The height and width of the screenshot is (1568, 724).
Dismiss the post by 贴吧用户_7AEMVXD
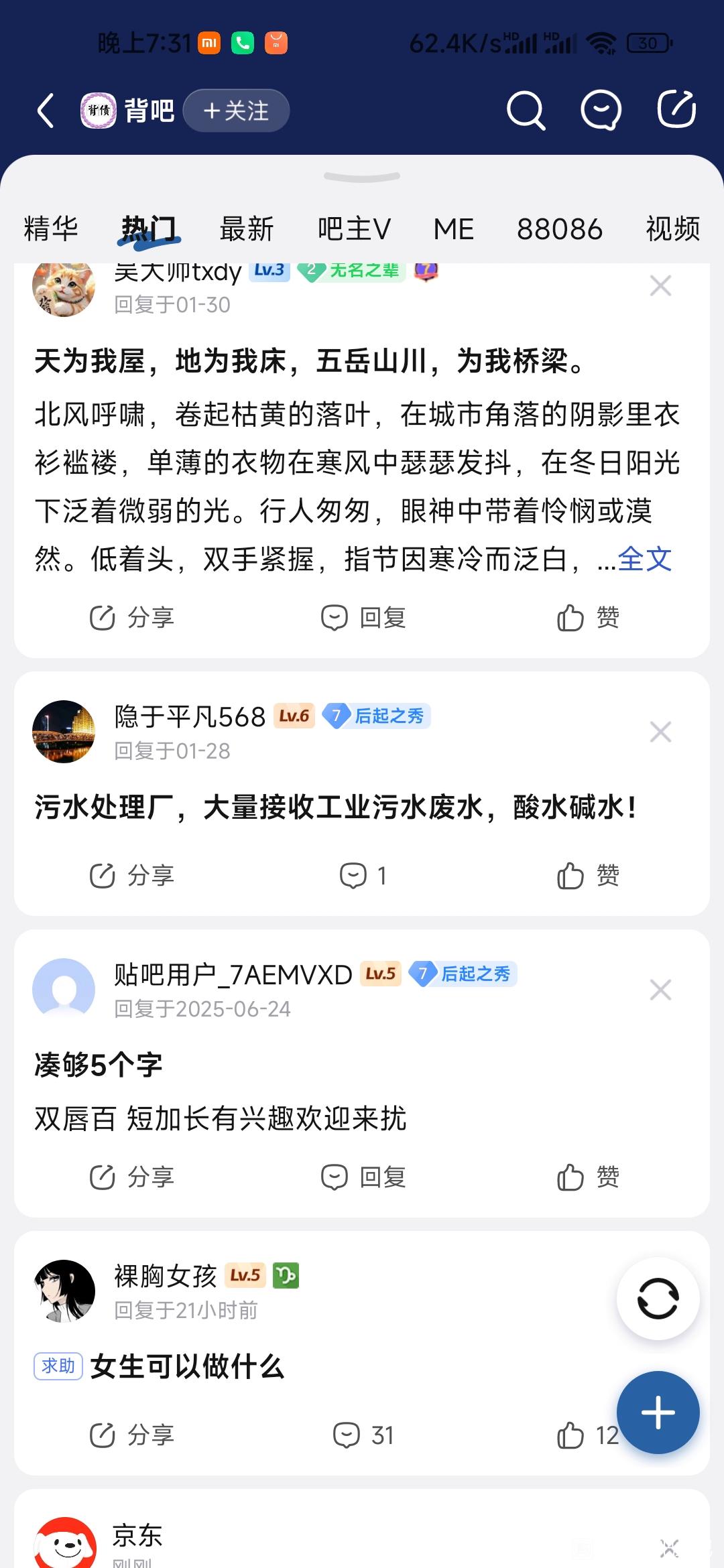[x=660, y=990]
